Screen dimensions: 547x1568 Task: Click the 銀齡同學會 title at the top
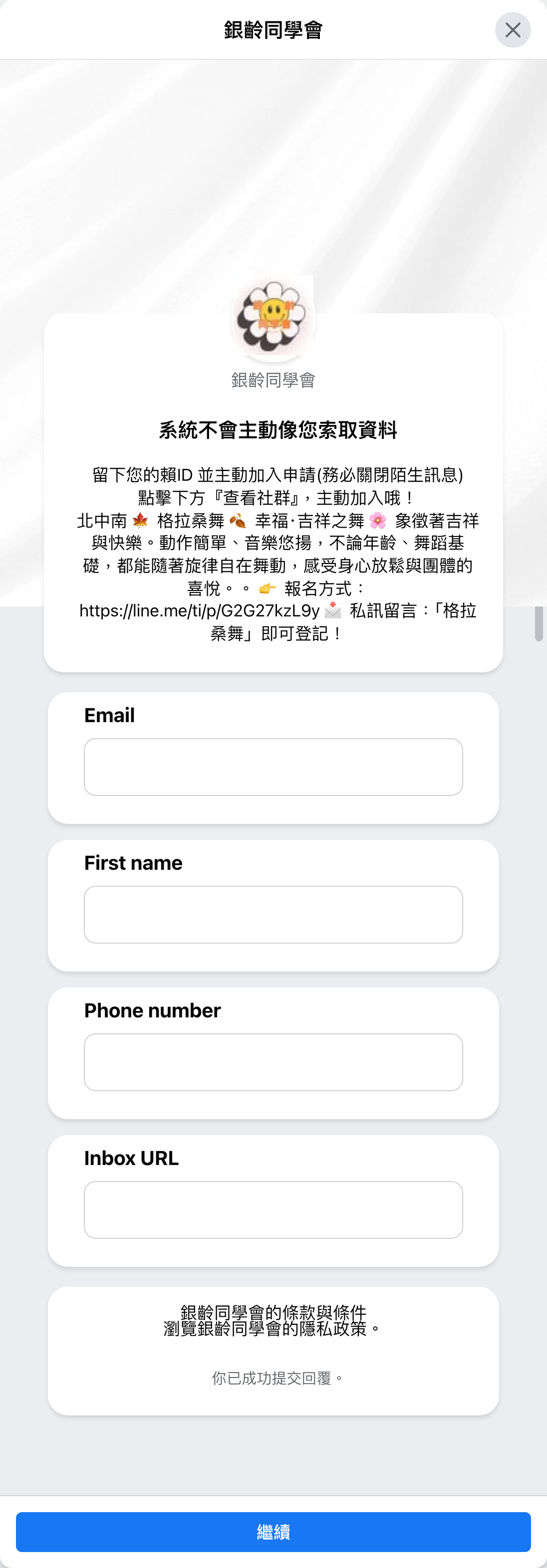273,28
